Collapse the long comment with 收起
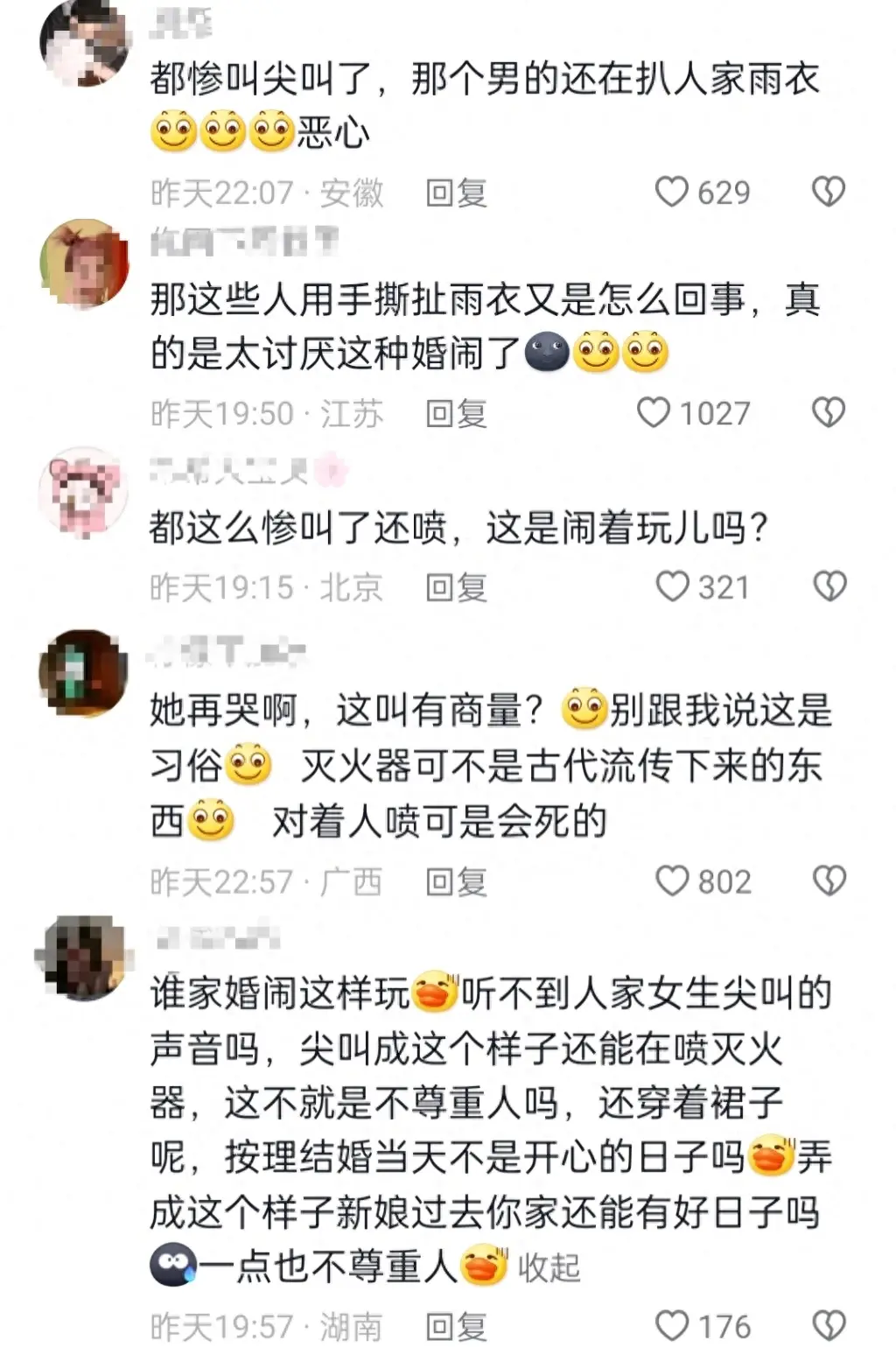The image size is (896, 1347). click(x=549, y=1267)
